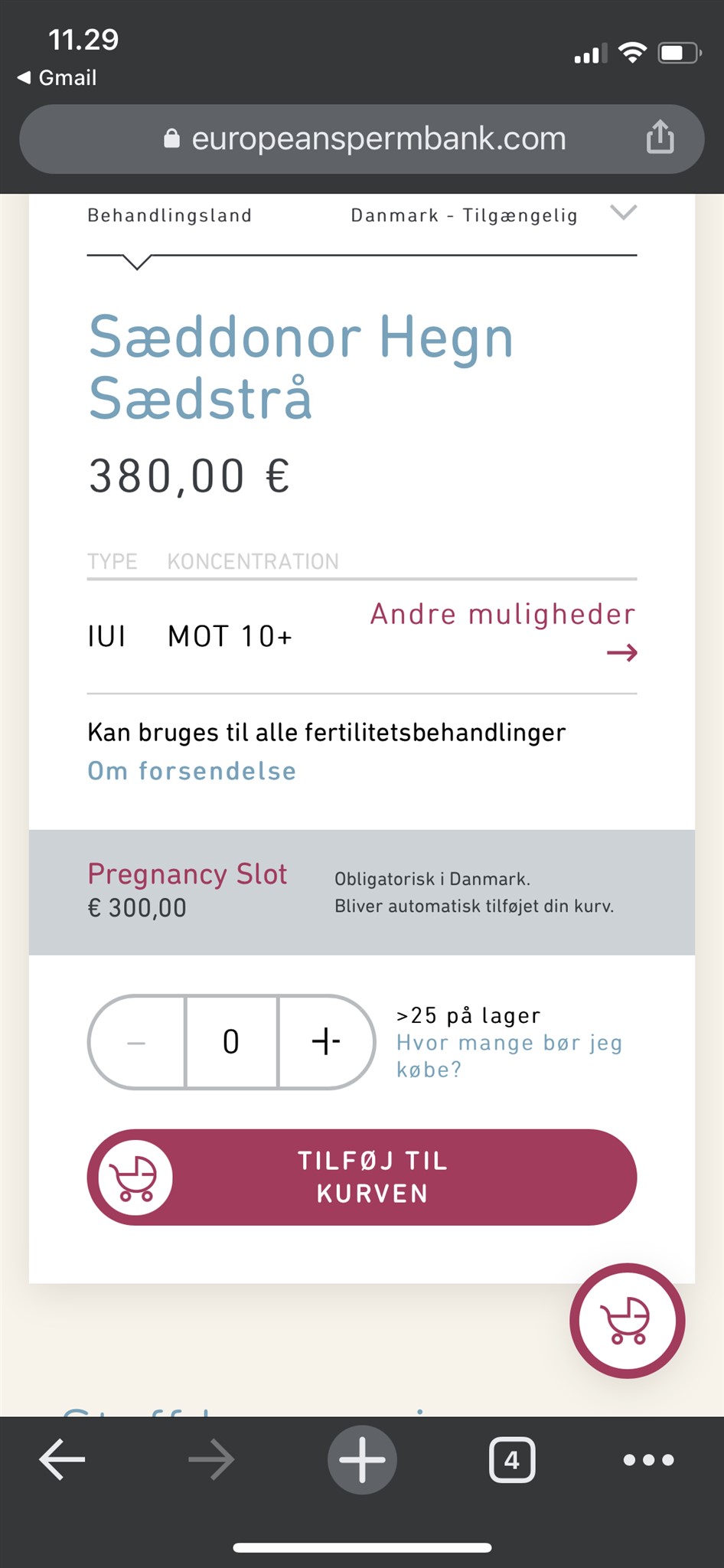Viewport: 724px width, 1568px height.
Task: Expand the Behandlingsland dropdown
Action: pyautogui.click(x=623, y=213)
